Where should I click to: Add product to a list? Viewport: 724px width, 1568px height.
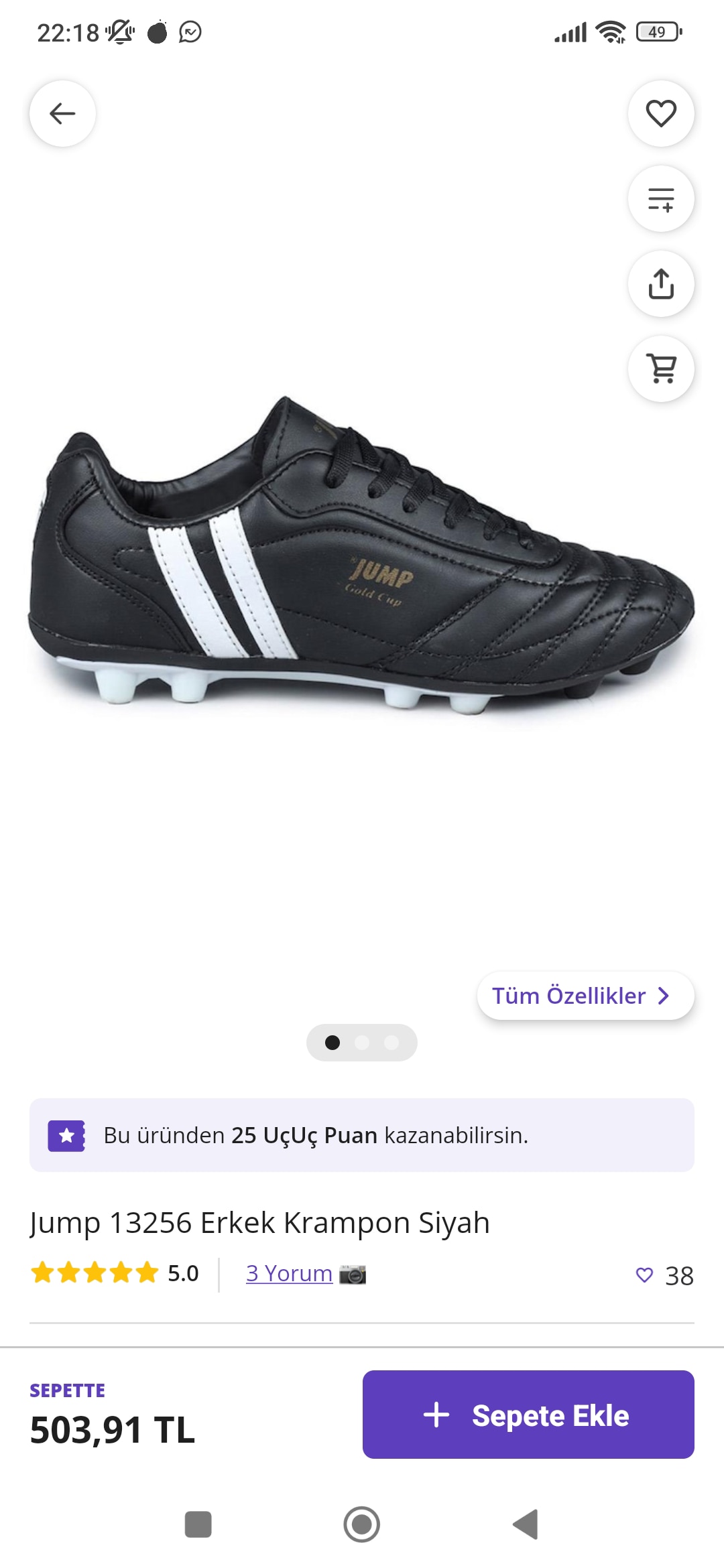click(x=660, y=199)
